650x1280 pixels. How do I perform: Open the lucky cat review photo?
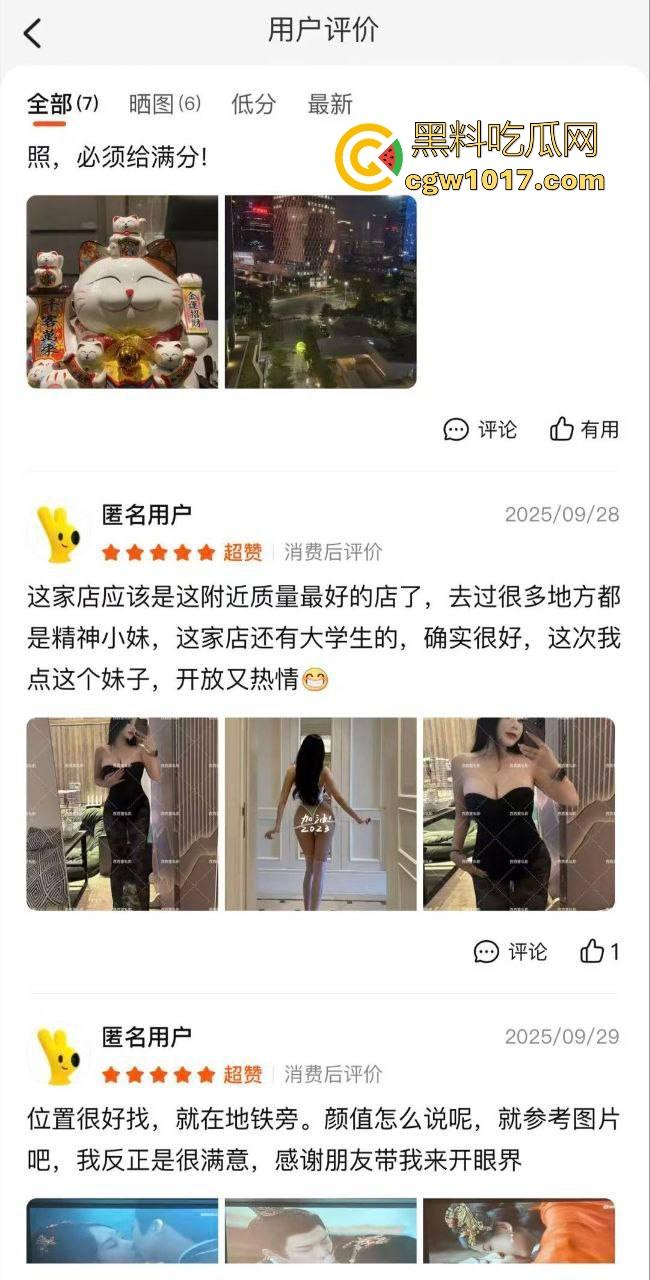[x=121, y=291]
